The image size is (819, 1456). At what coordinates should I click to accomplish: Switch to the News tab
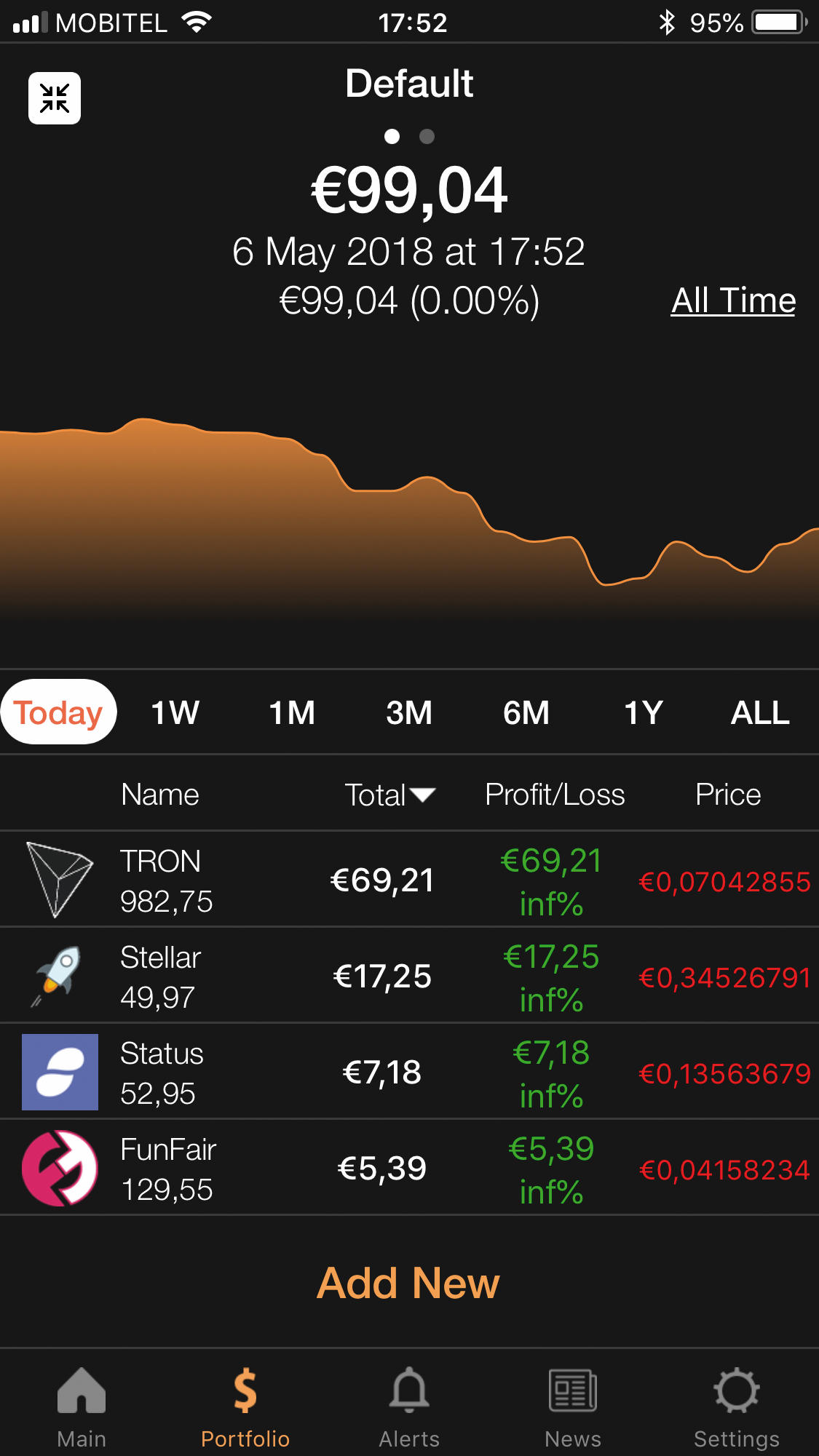tap(573, 1407)
